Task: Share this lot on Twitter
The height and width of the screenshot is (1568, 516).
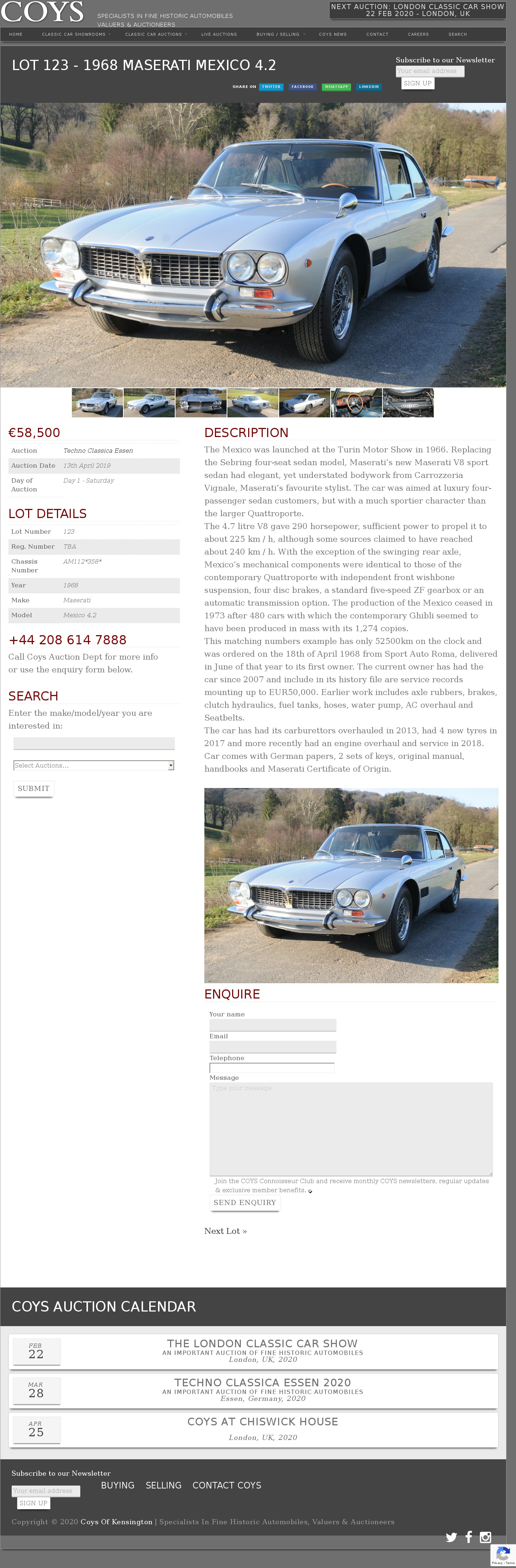Action: click(x=271, y=87)
